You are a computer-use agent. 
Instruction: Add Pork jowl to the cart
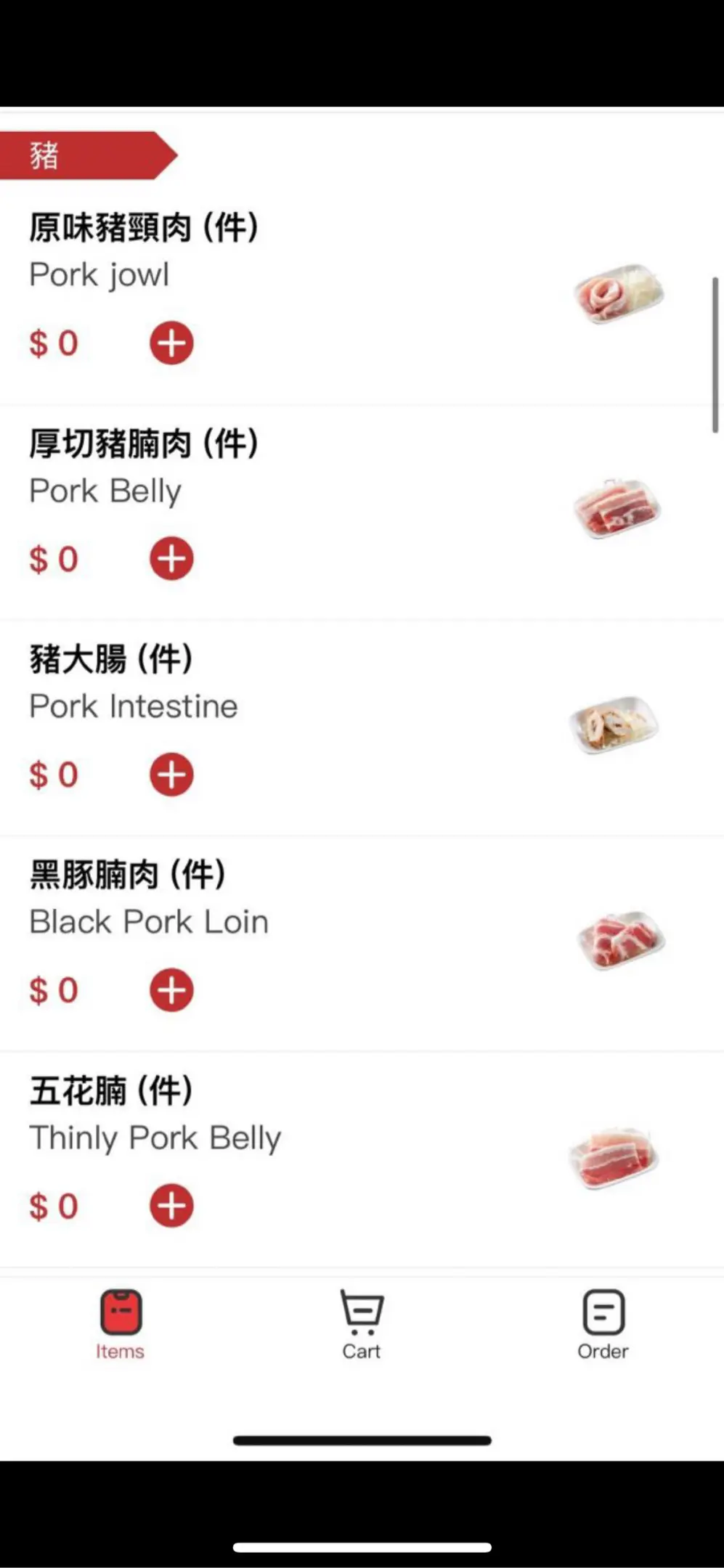(x=171, y=343)
